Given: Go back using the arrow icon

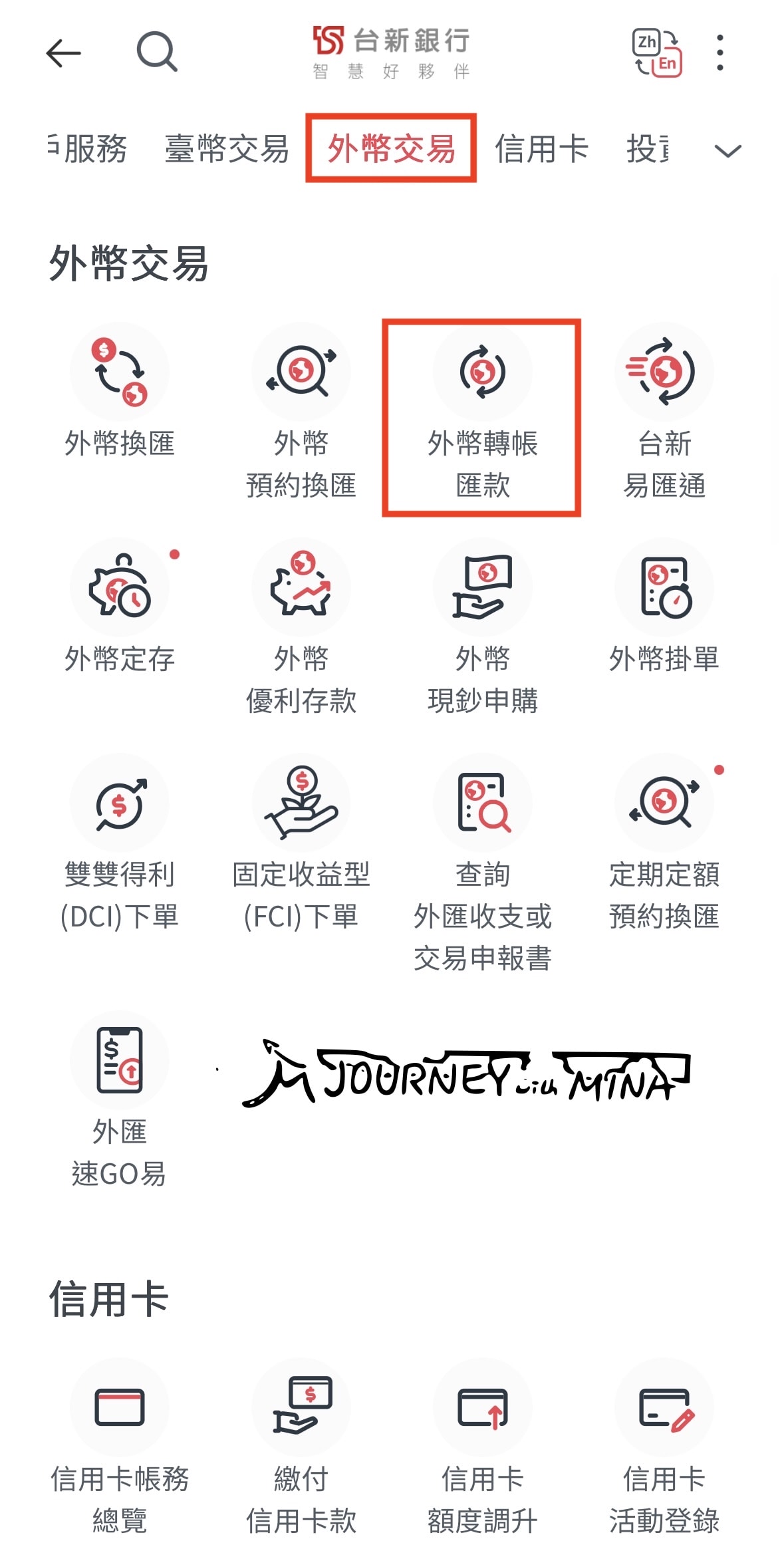Looking at the screenshot, I should 64,53.
